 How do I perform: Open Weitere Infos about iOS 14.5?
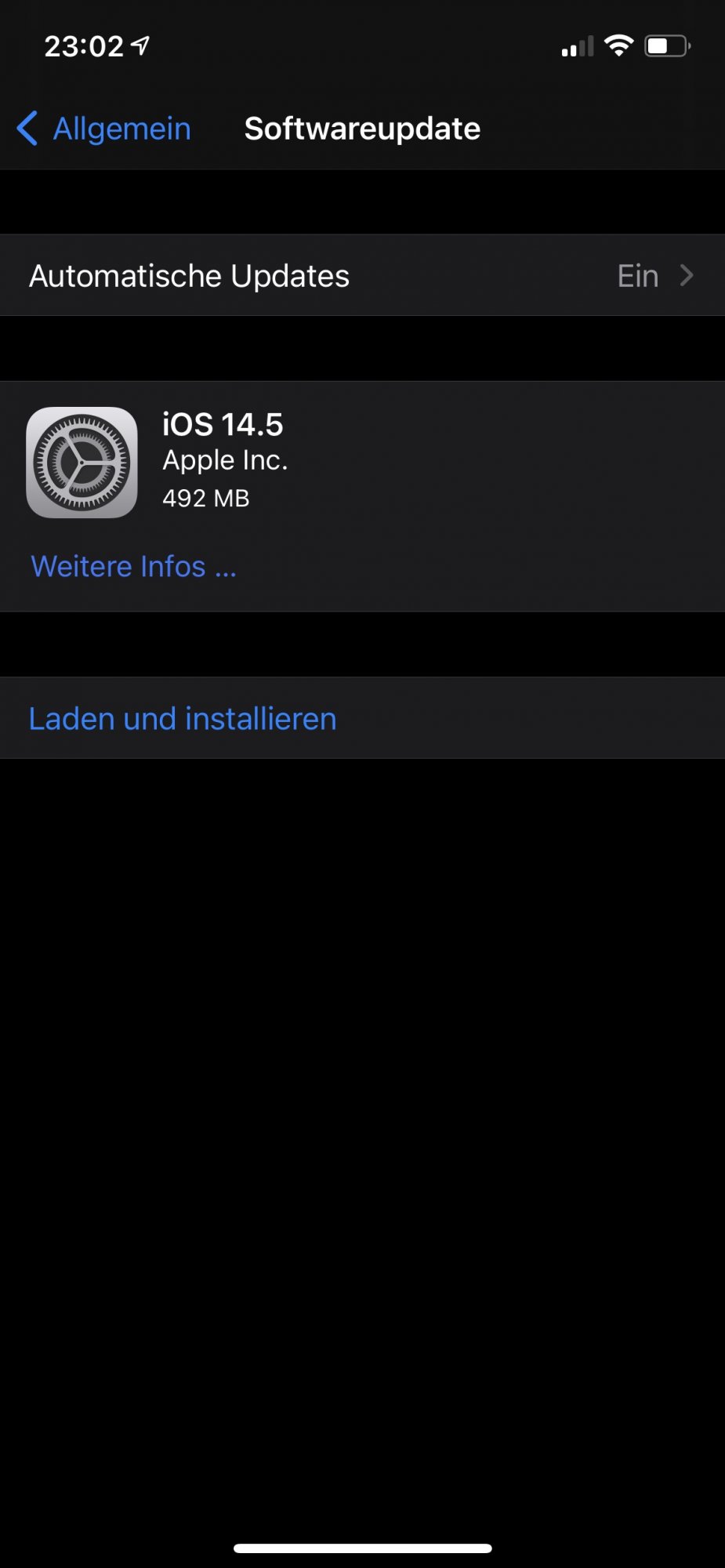click(x=133, y=566)
